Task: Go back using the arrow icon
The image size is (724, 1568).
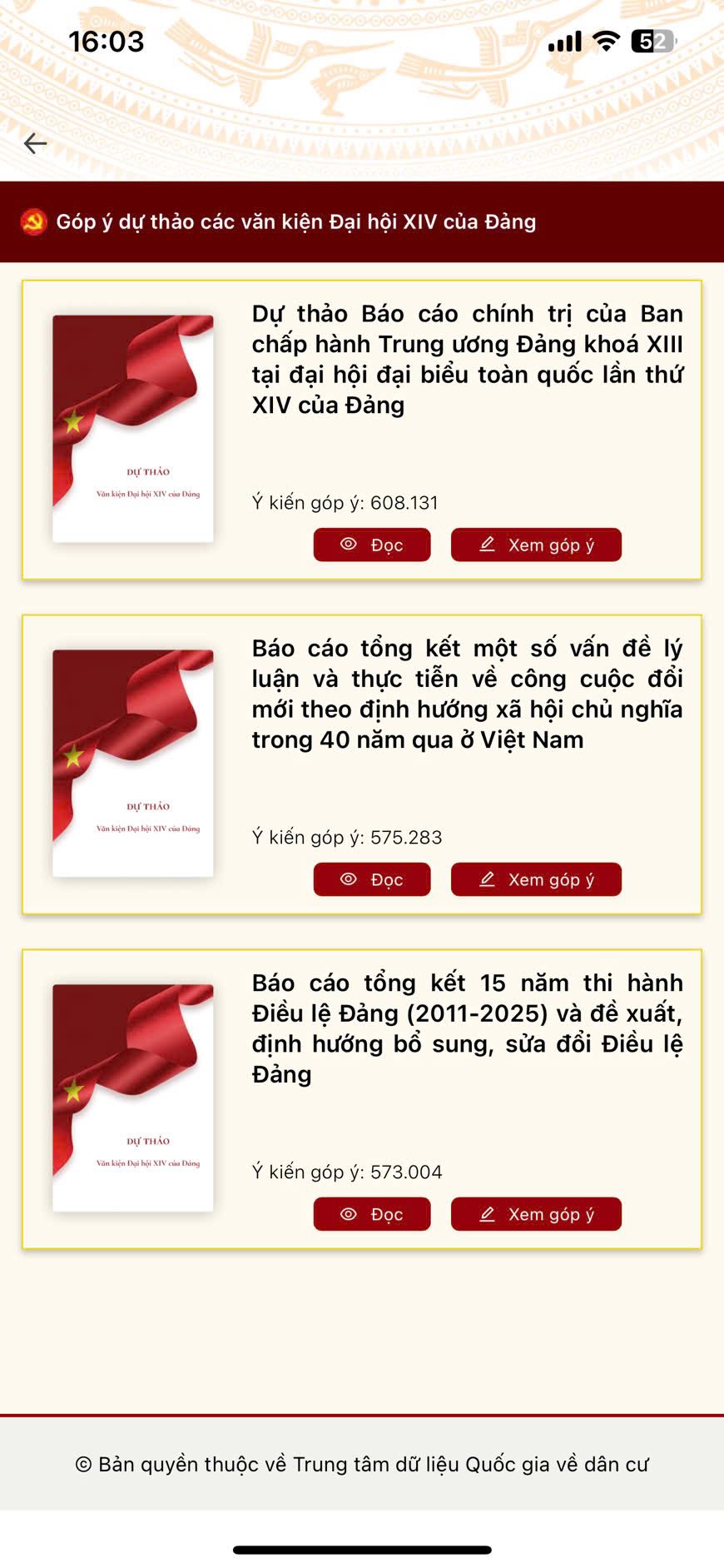Action: tap(35, 143)
